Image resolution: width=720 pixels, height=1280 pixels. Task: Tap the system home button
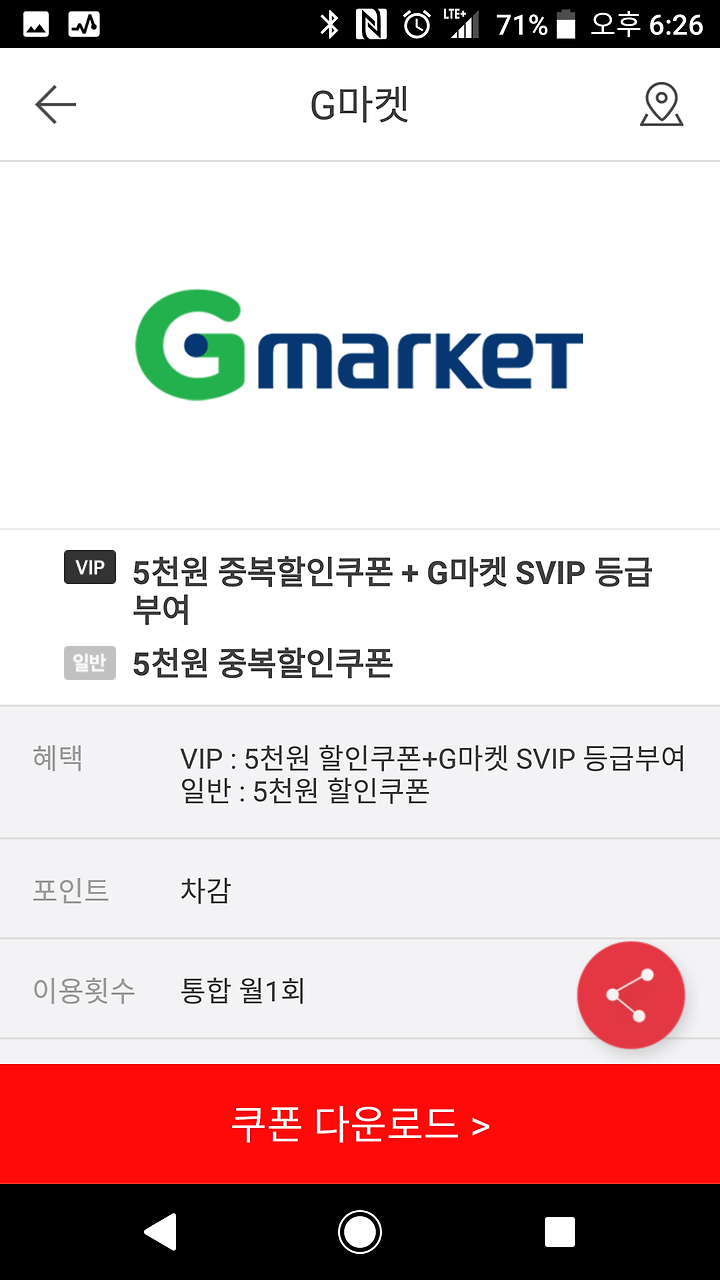[x=360, y=1232]
